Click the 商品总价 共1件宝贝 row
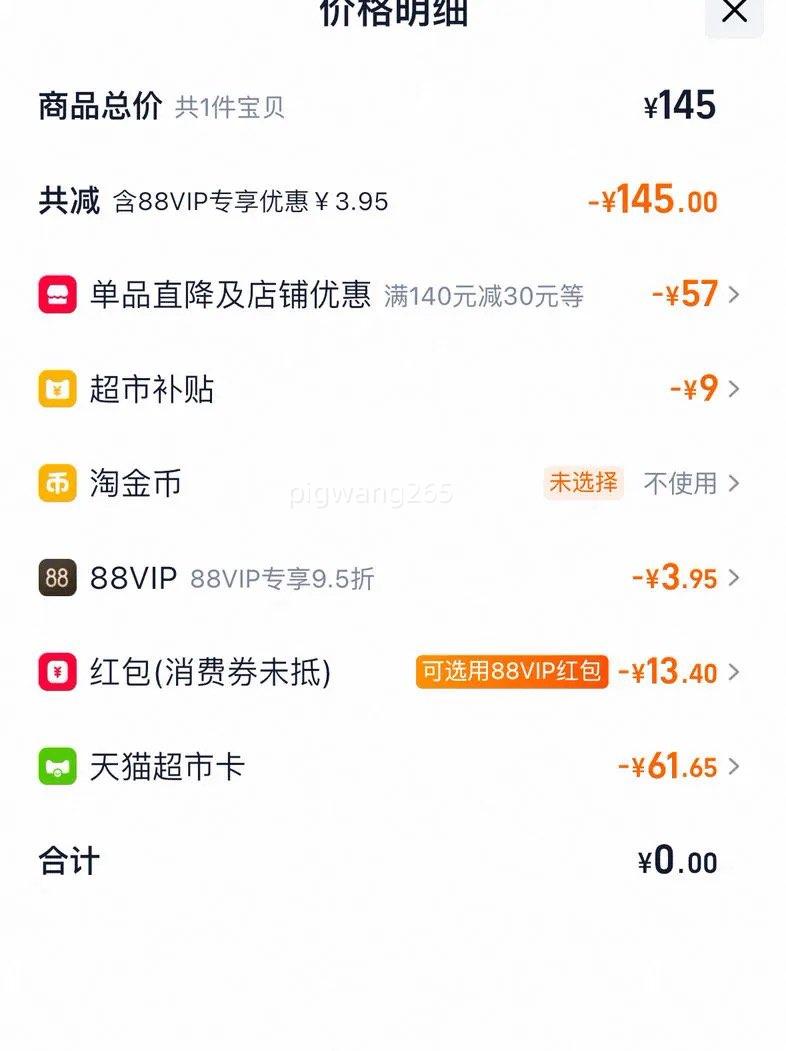 pos(160,105)
